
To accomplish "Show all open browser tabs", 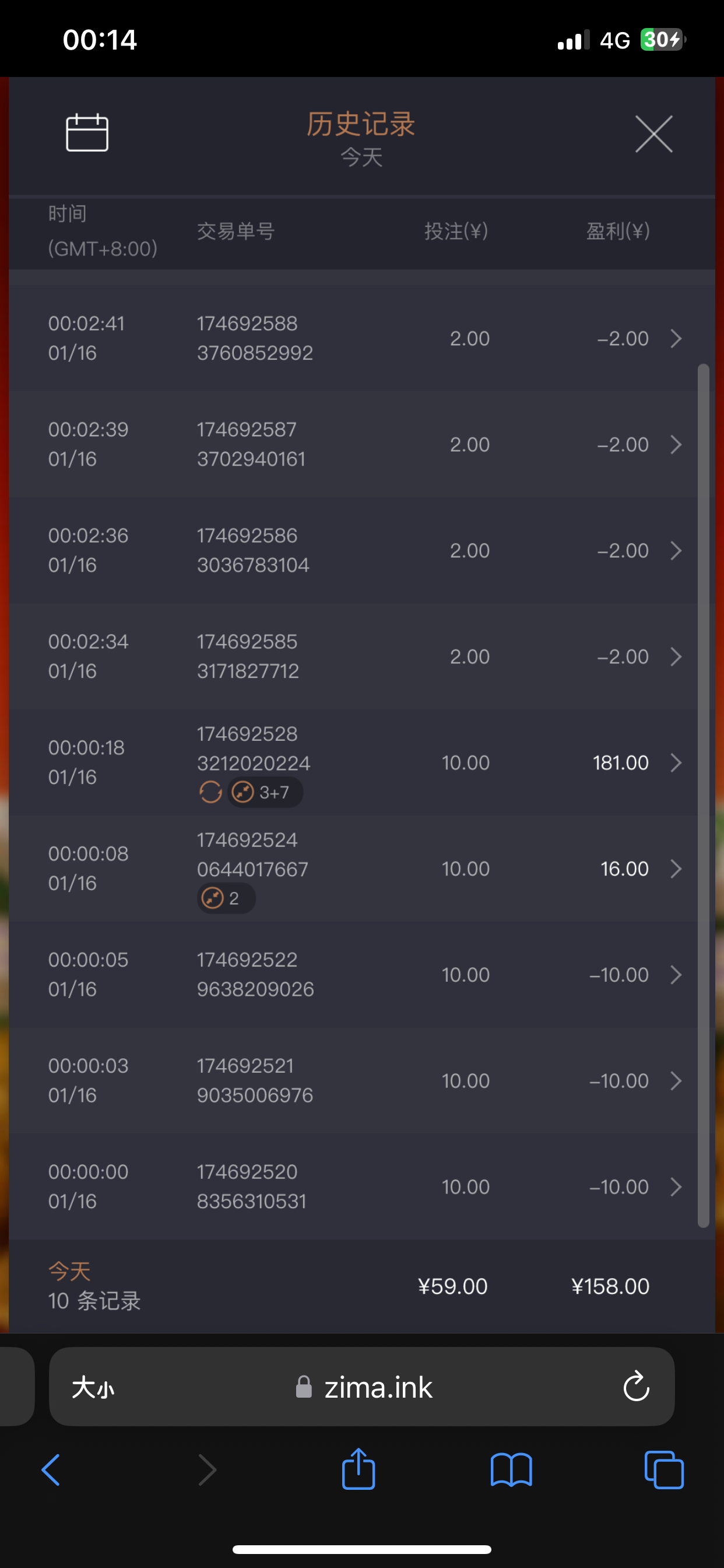I will pos(664,1470).
